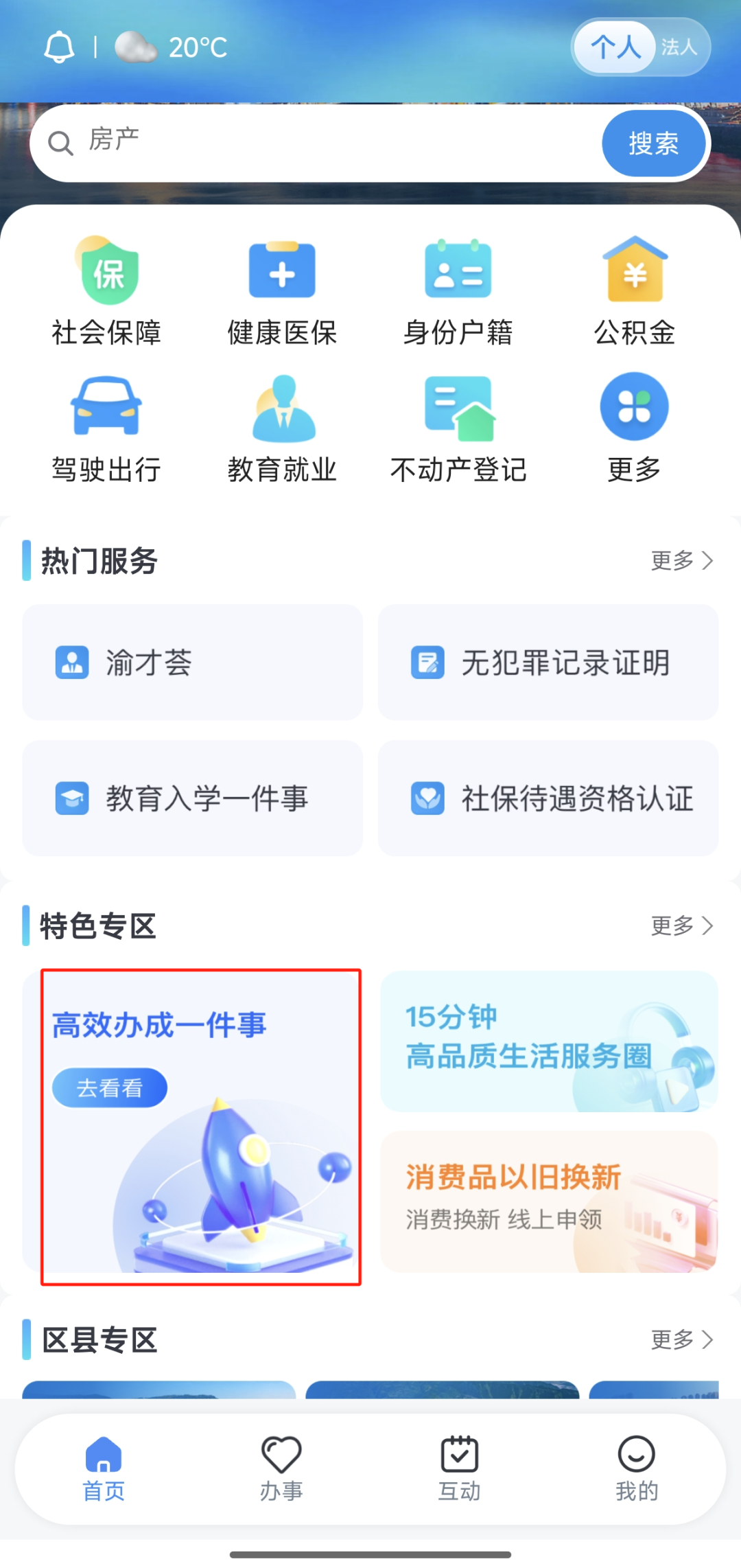Select 教育入学一件事
The height and width of the screenshot is (1568, 741).
coord(192,798)
